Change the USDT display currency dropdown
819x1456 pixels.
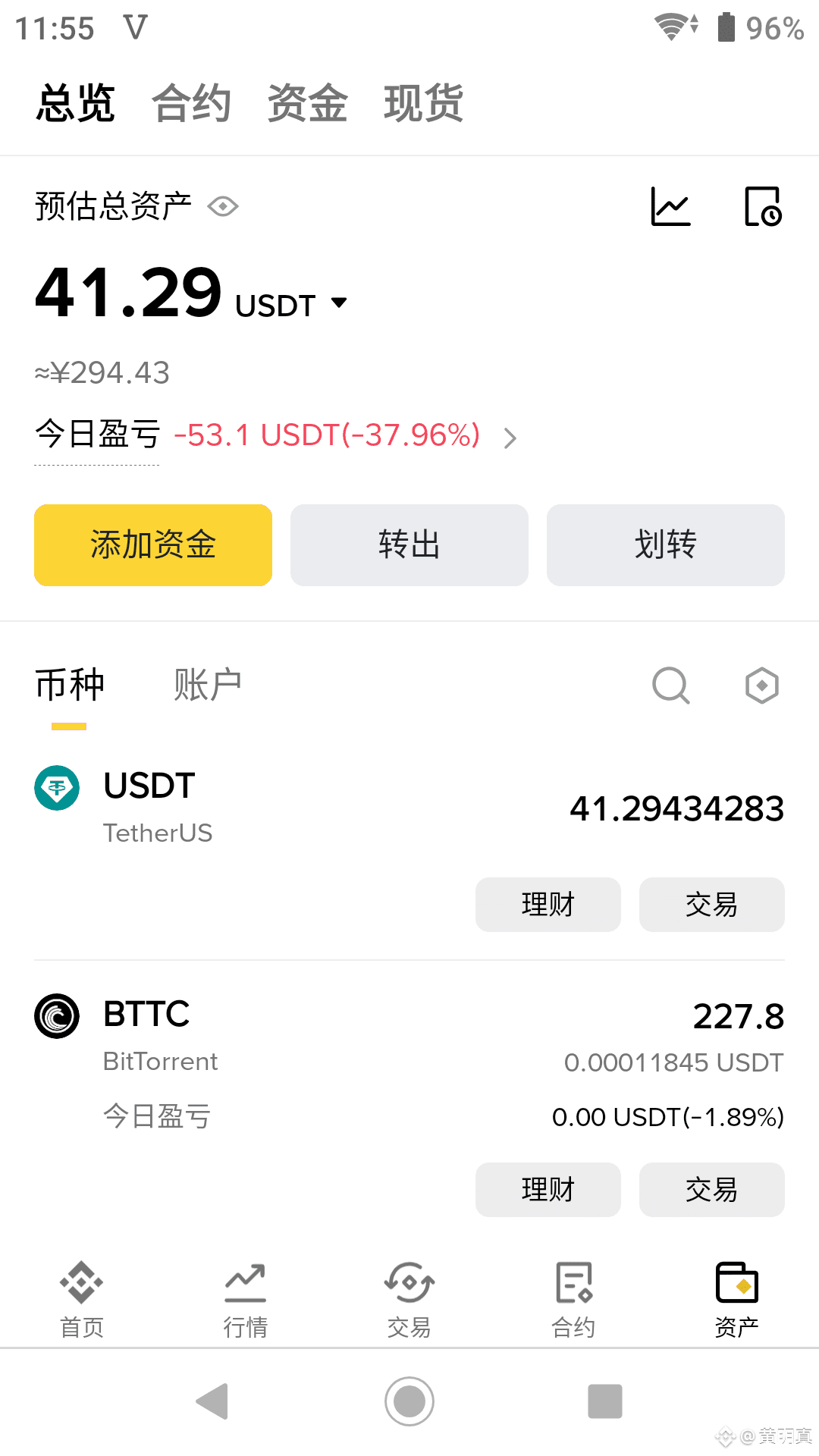338,303
